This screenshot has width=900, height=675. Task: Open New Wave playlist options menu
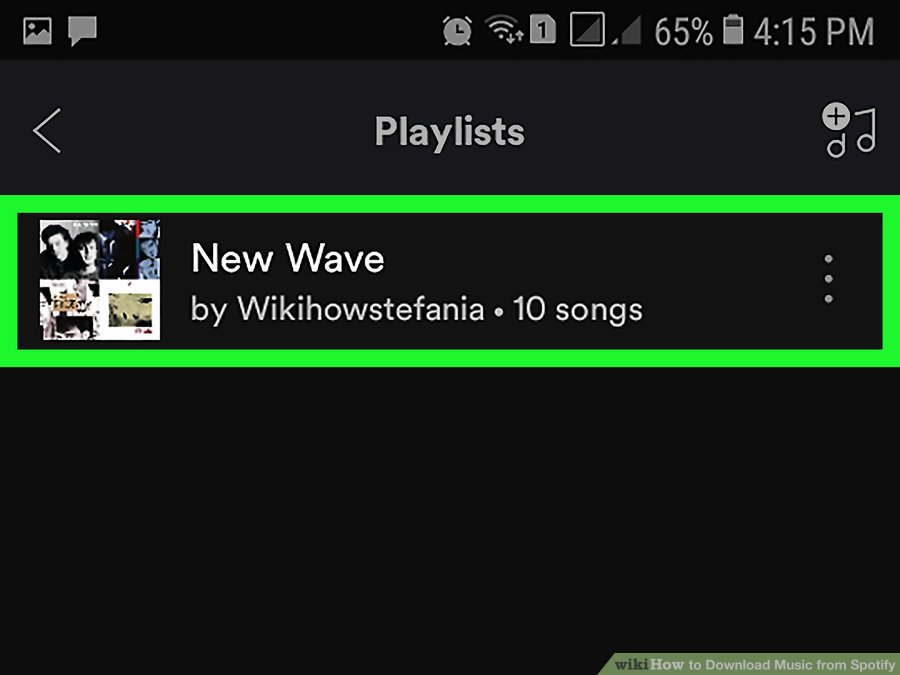coord(828,280)
